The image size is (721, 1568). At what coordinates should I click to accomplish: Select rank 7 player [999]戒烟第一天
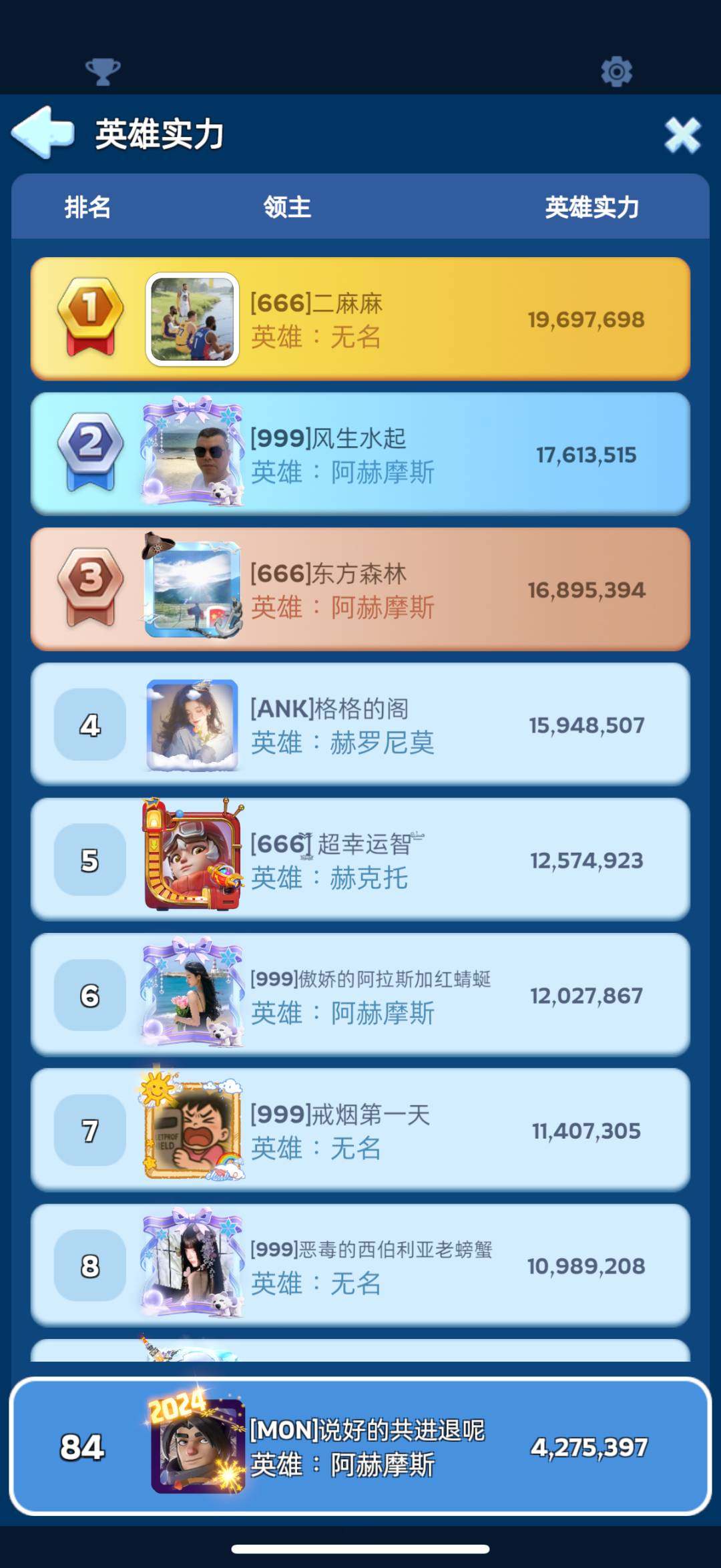point(360,1130)
